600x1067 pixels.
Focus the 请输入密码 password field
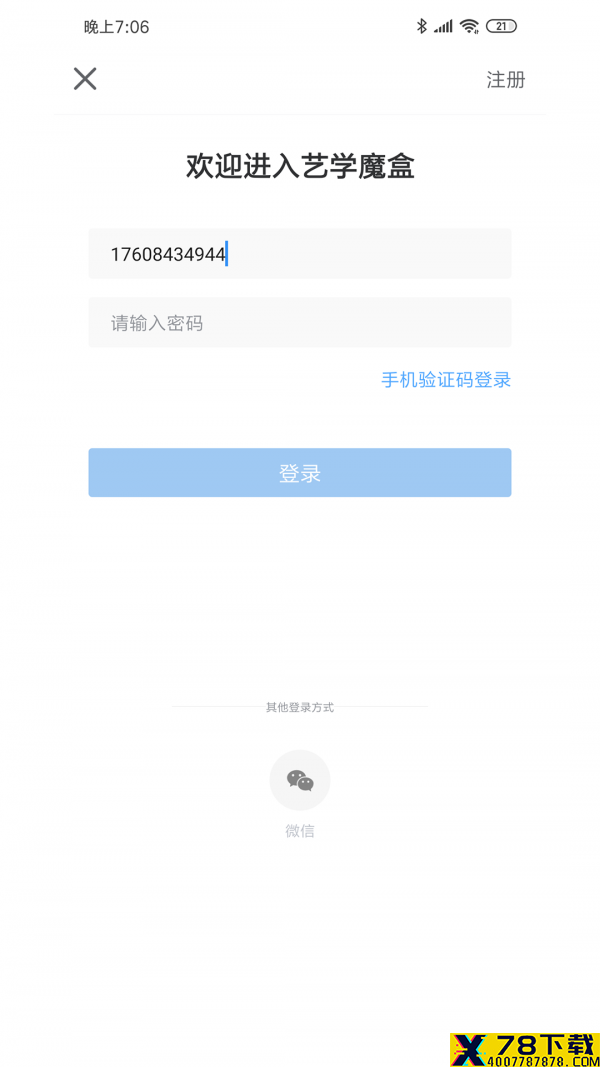coord(299,323)
